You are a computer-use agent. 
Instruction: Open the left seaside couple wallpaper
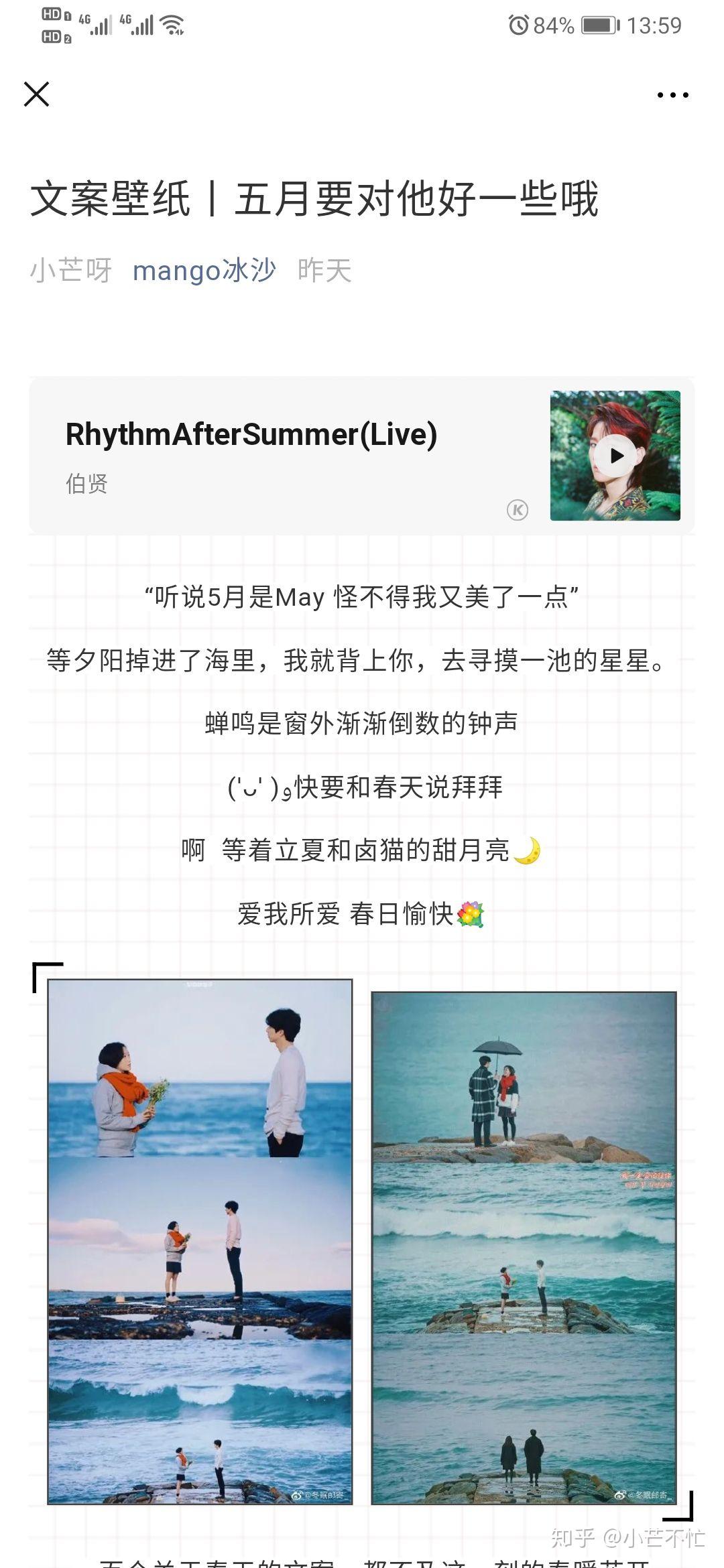[200, 1241]
